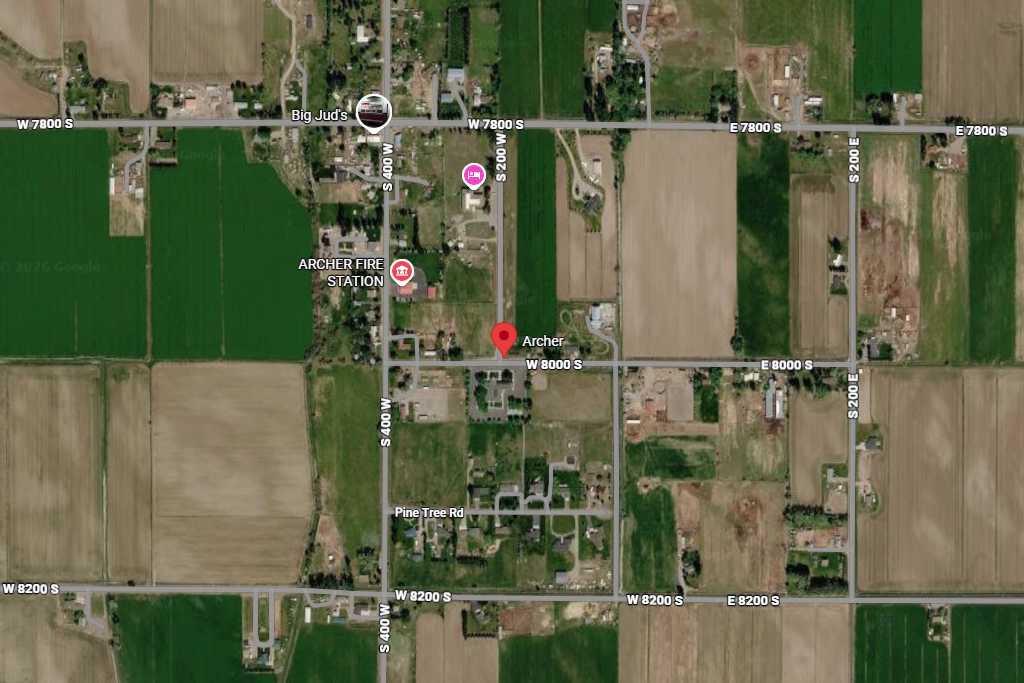
Task: Select the Archer Fire Station marker
Action: (x=402, y=270)
